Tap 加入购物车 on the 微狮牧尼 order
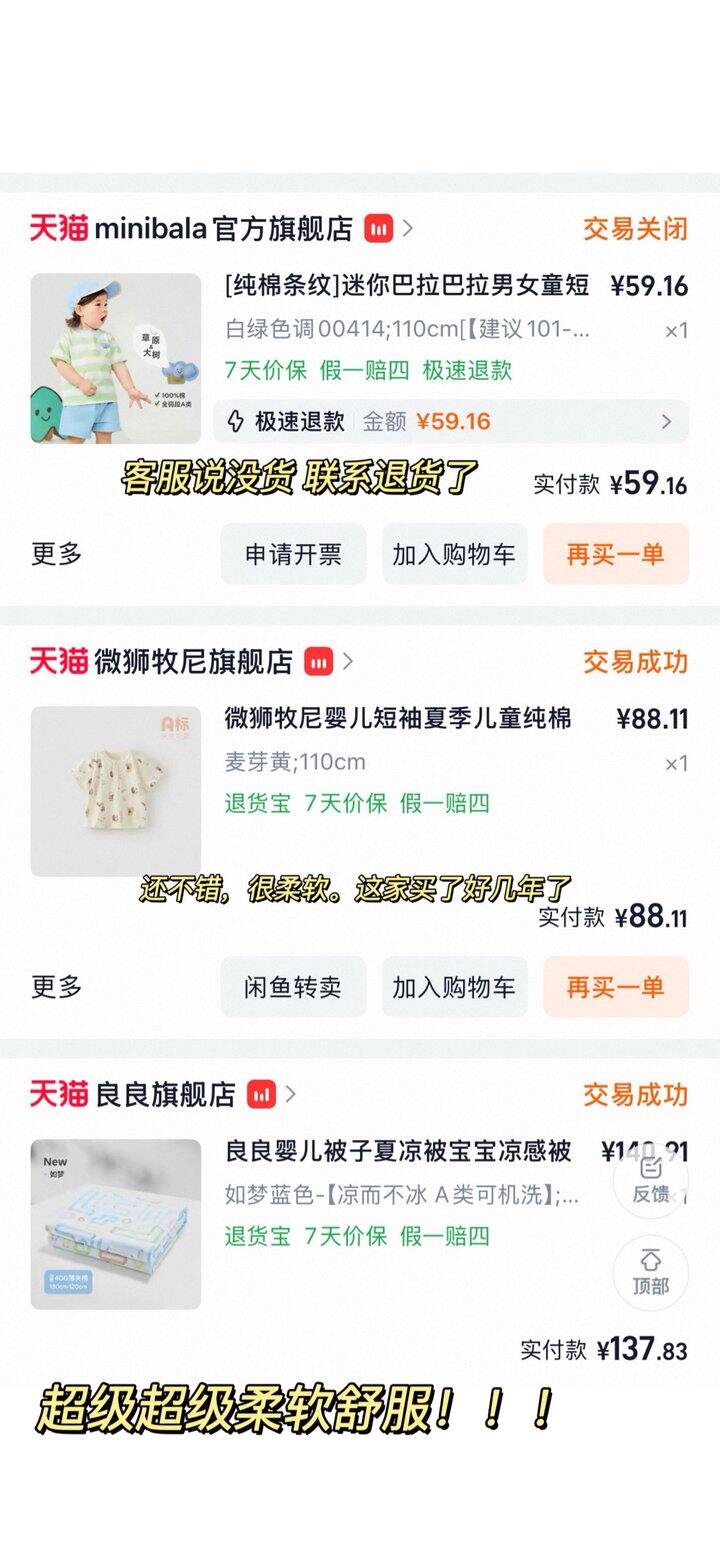The width and height of the screenshot is (720, 1560). [x=454, y=987]
